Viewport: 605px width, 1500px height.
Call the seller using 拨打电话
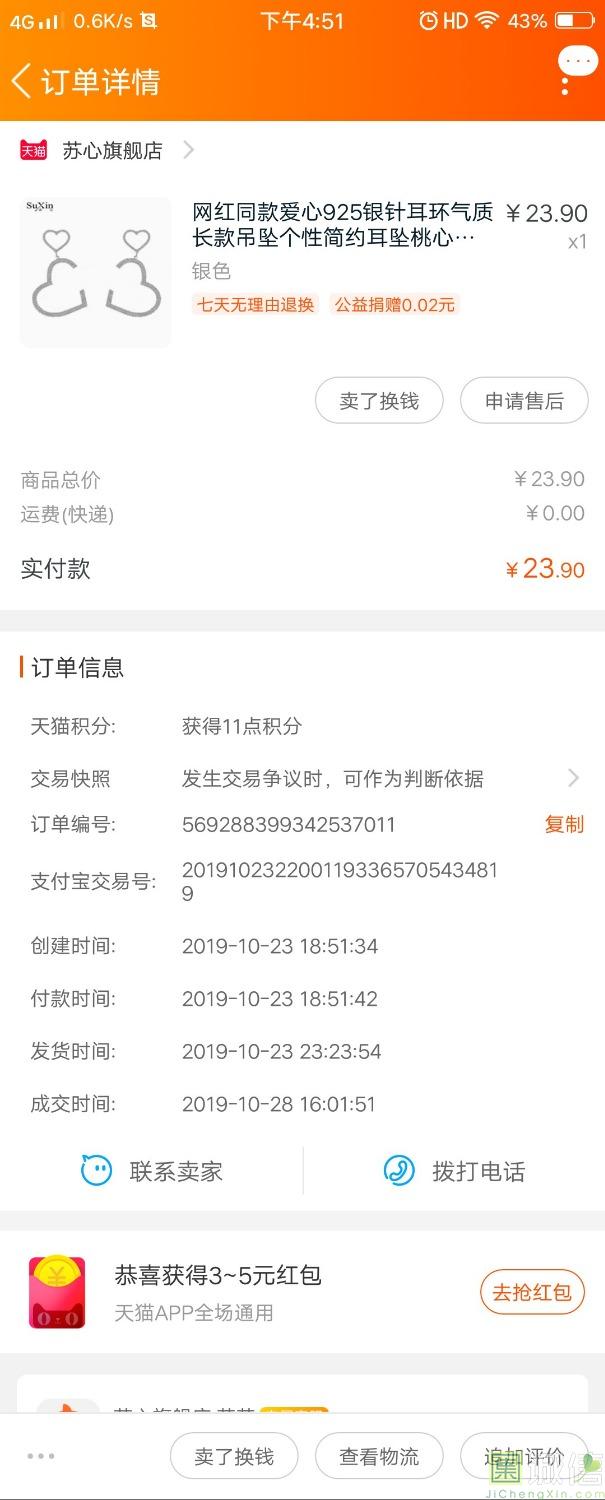coord(455,1171)
